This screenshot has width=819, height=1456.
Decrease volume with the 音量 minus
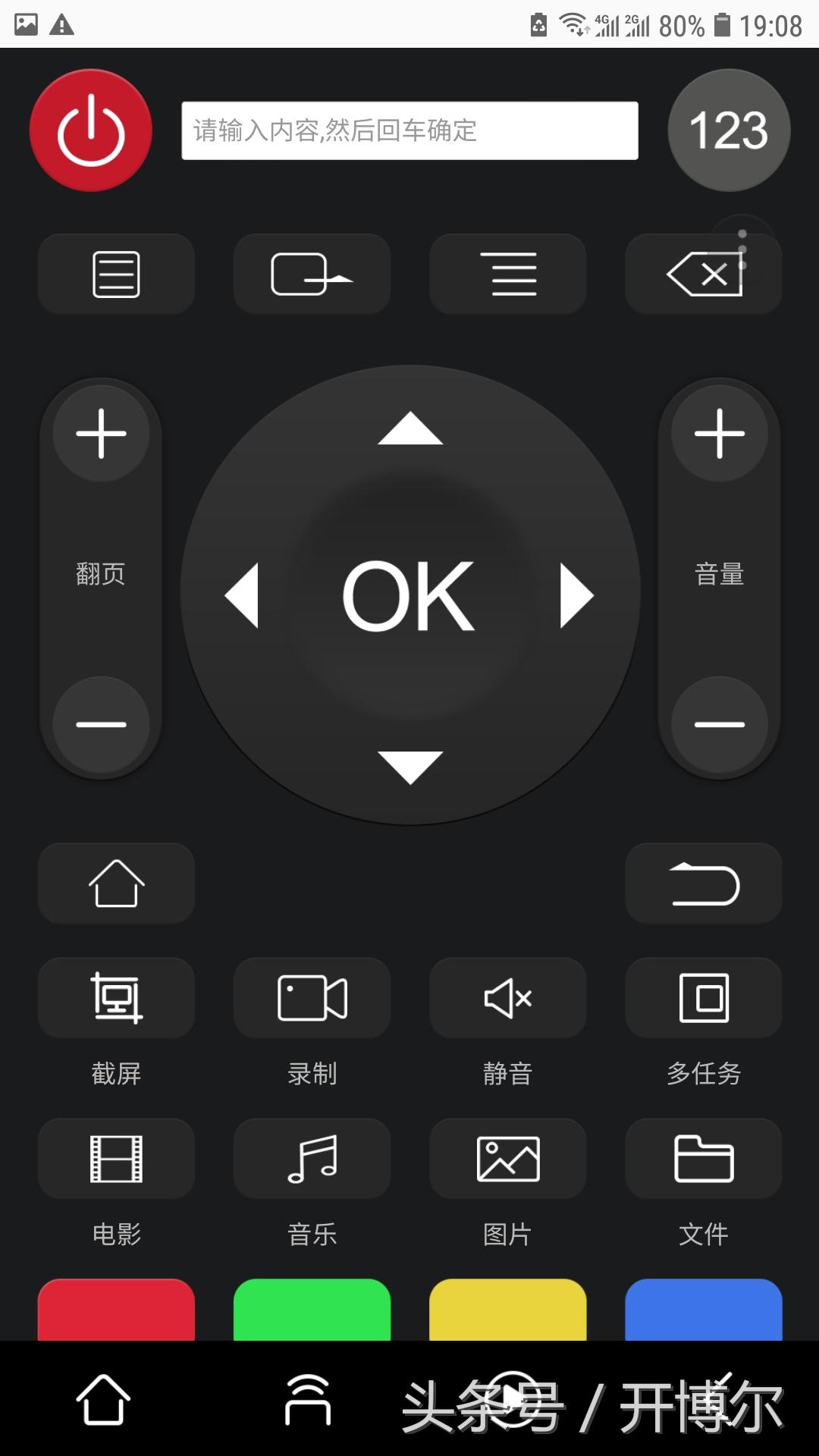[719, 724]
